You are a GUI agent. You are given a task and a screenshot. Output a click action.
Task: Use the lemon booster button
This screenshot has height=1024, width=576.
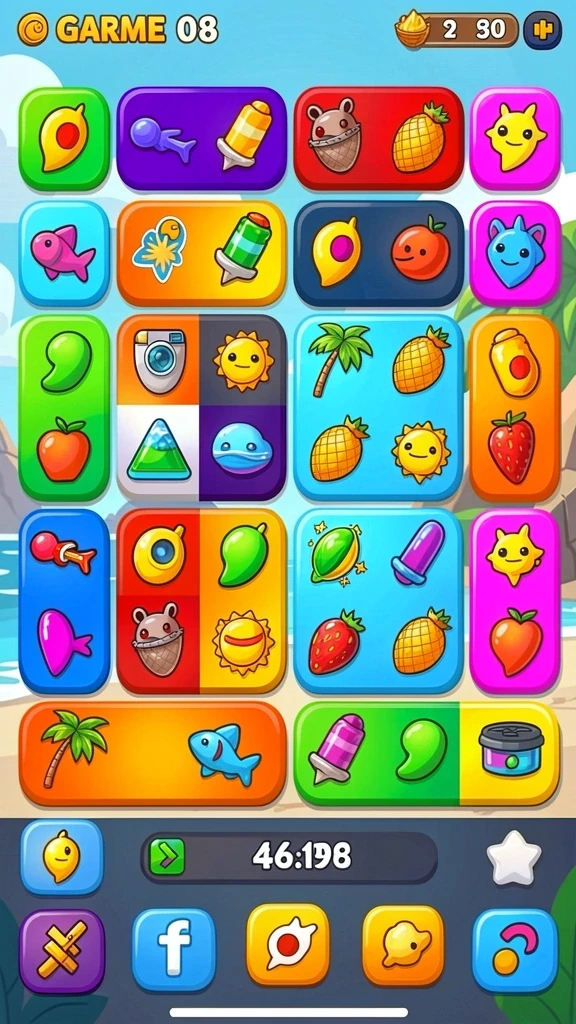point(62,857)
